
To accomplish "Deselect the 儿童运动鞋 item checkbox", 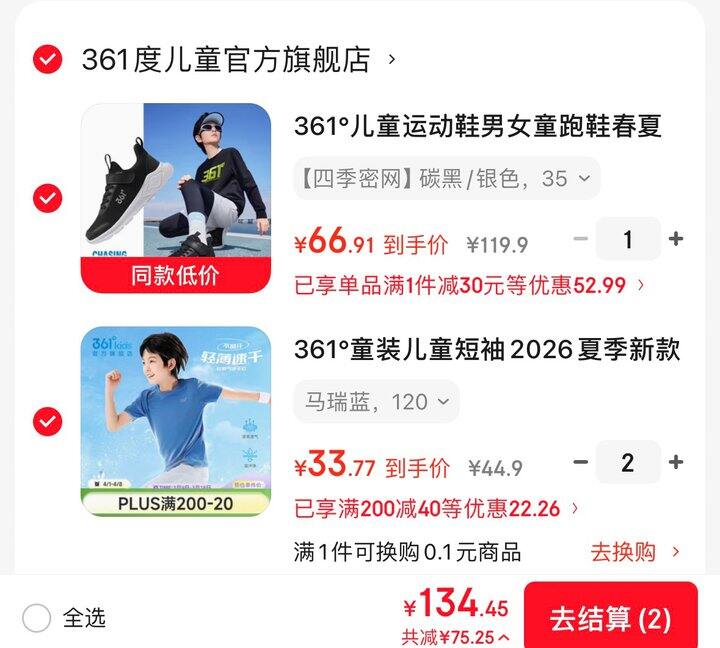I will pyautogui.click(x=47, y=198).
